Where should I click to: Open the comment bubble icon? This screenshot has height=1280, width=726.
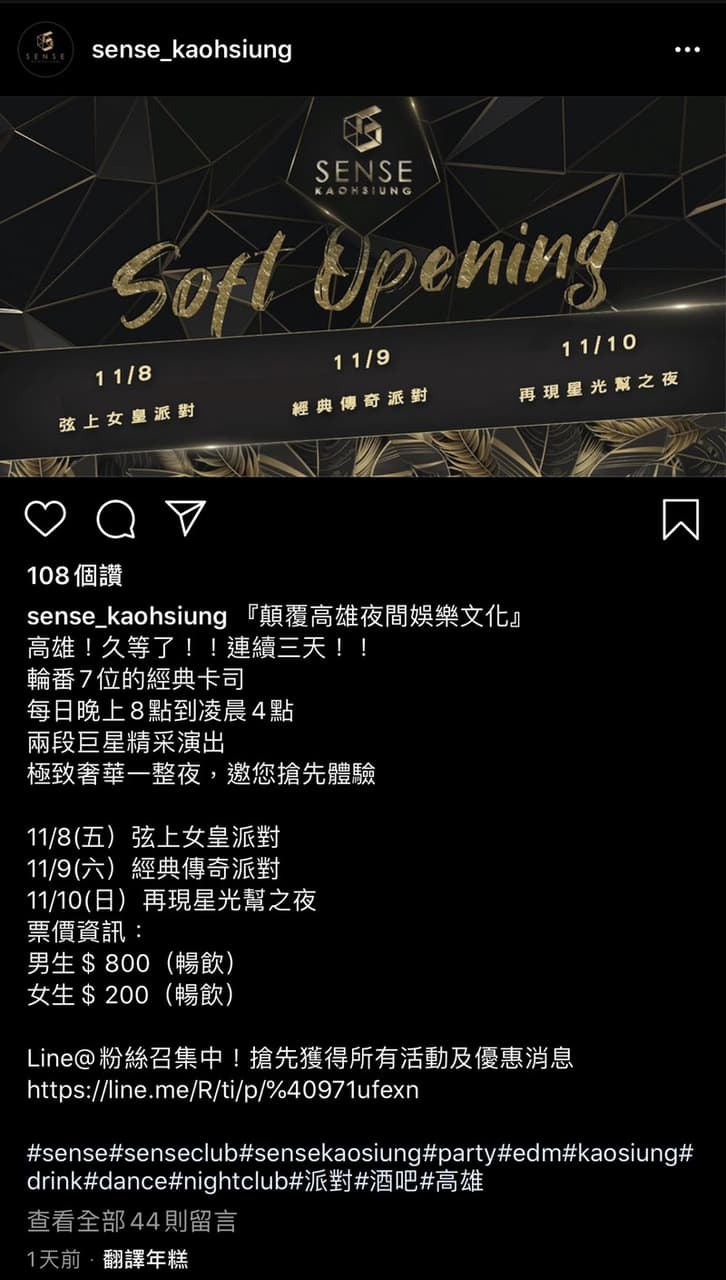(x=116, y=519)
